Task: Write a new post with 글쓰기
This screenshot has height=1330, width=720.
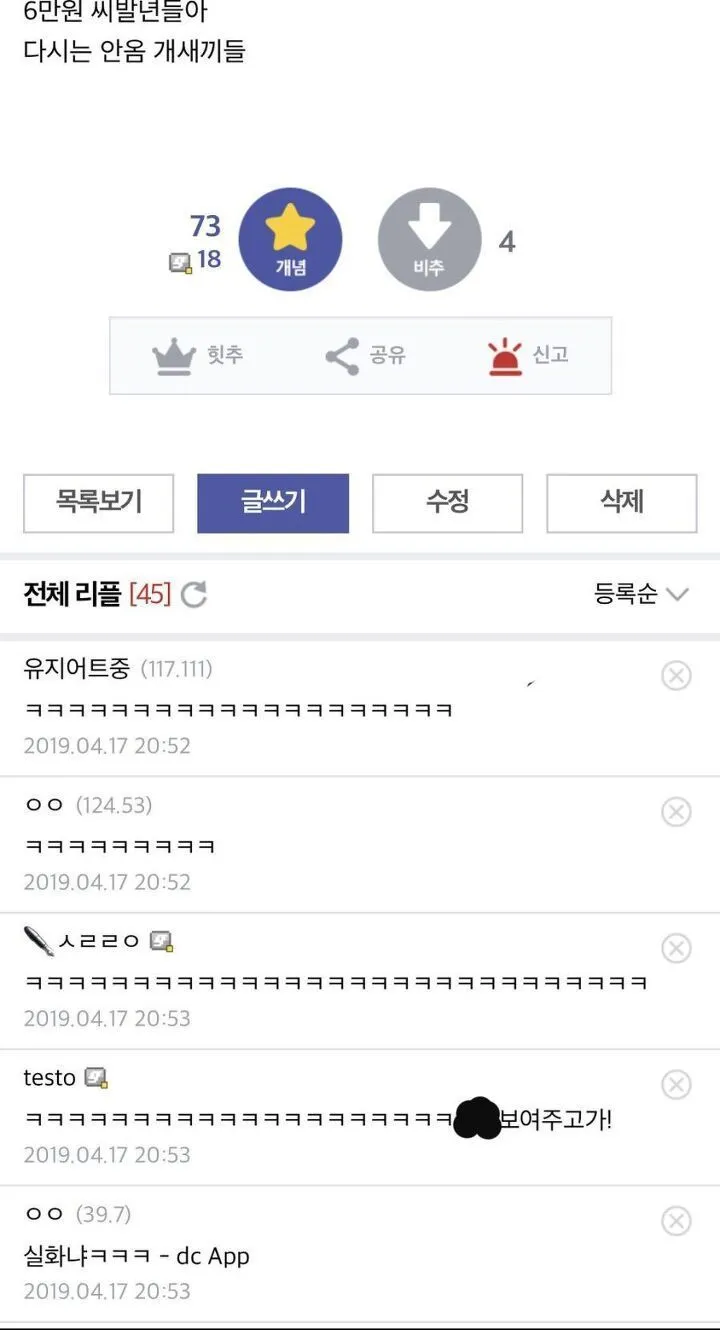Action: tap(273, 503)
